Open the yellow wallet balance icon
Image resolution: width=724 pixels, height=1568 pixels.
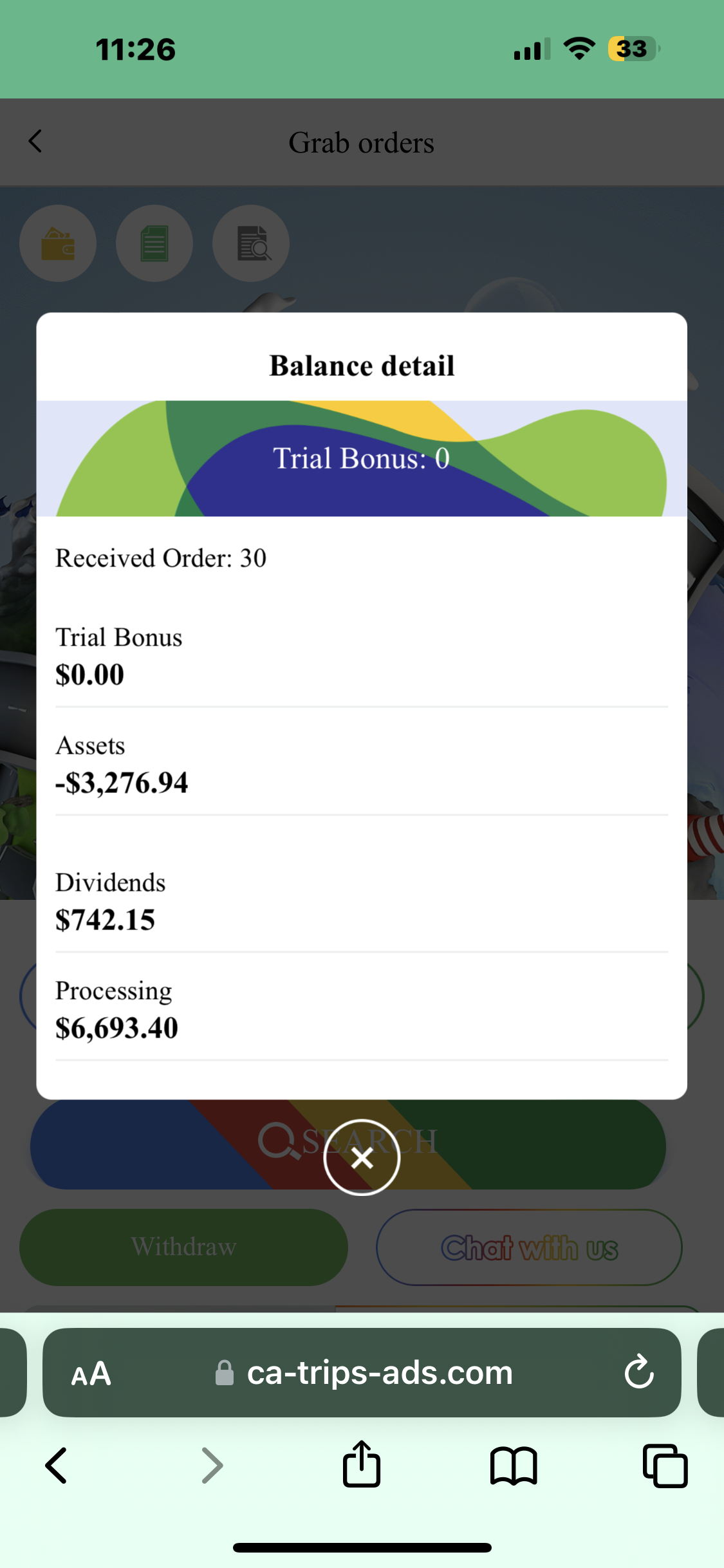click(x=58, y=243)
